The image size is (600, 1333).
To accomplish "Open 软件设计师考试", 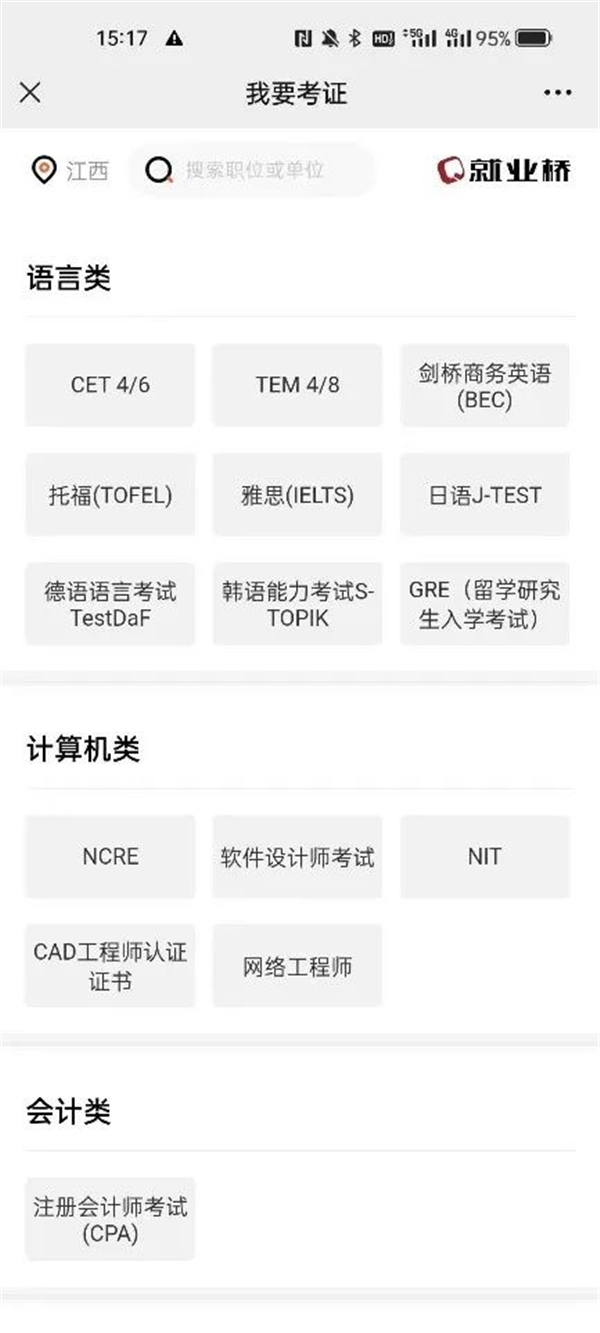I will click(x=297, y=857).
